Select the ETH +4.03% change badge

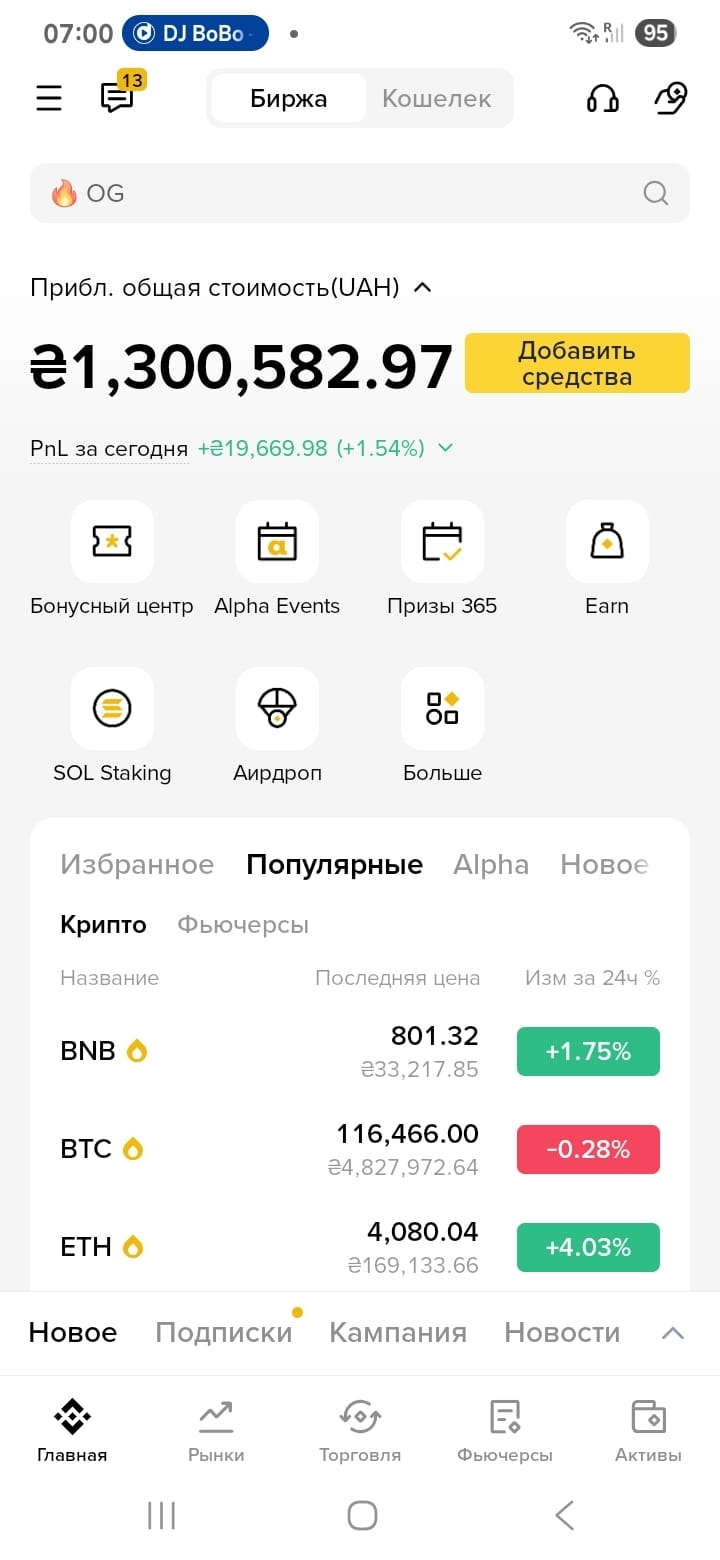[588, 1247]
